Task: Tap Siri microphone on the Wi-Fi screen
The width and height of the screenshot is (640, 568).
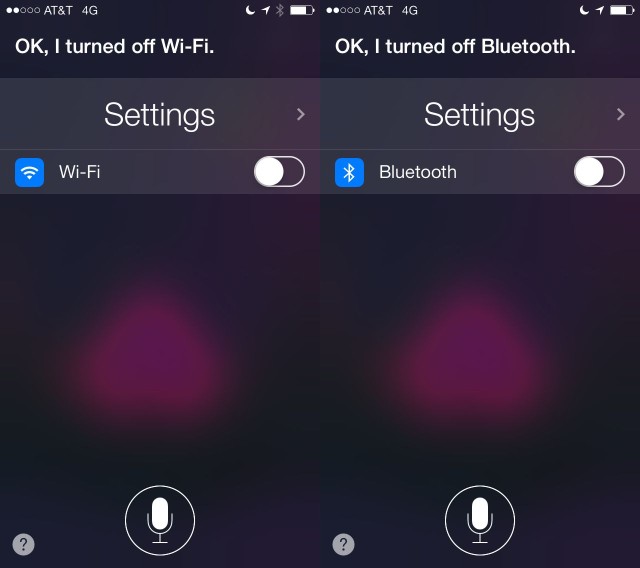Action: 160,519
